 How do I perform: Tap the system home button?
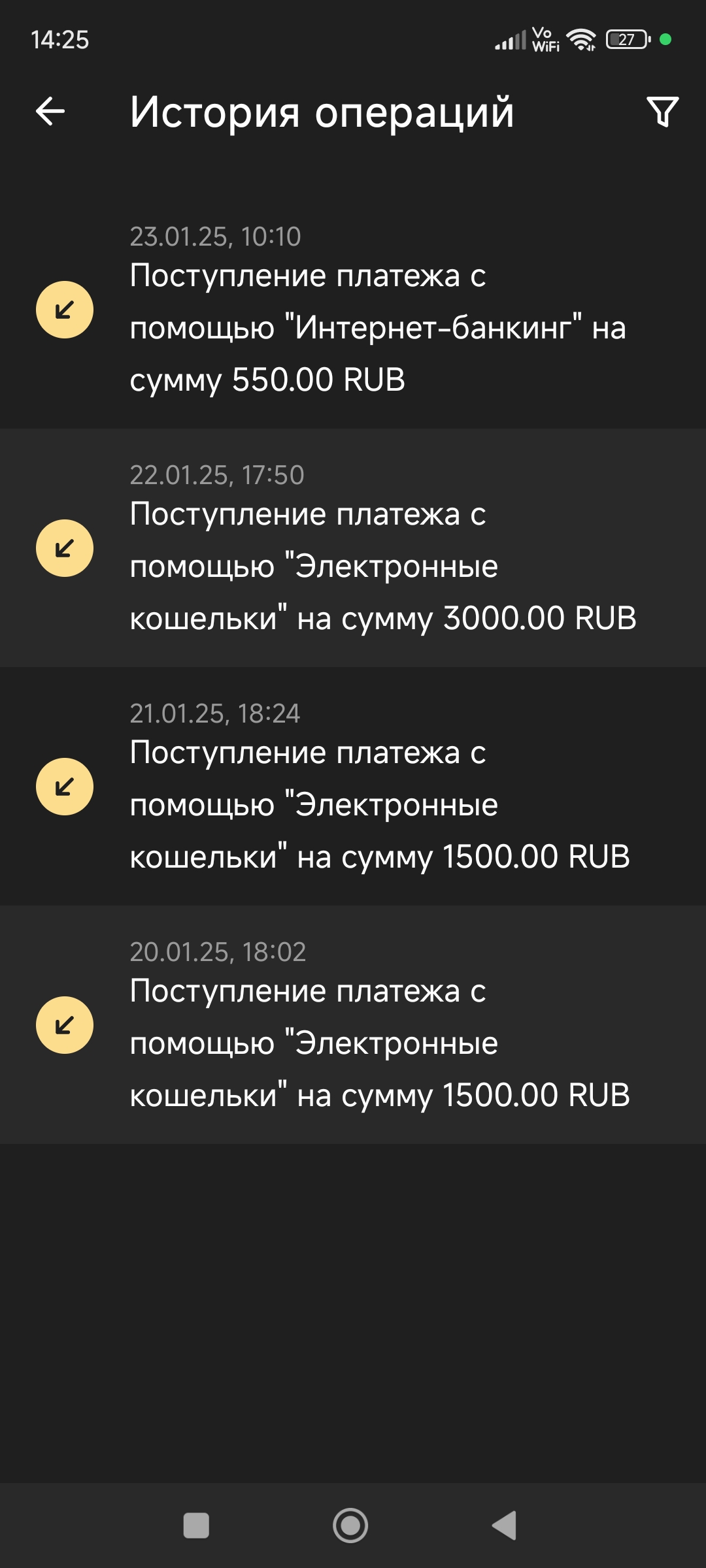click(350, 1526)
